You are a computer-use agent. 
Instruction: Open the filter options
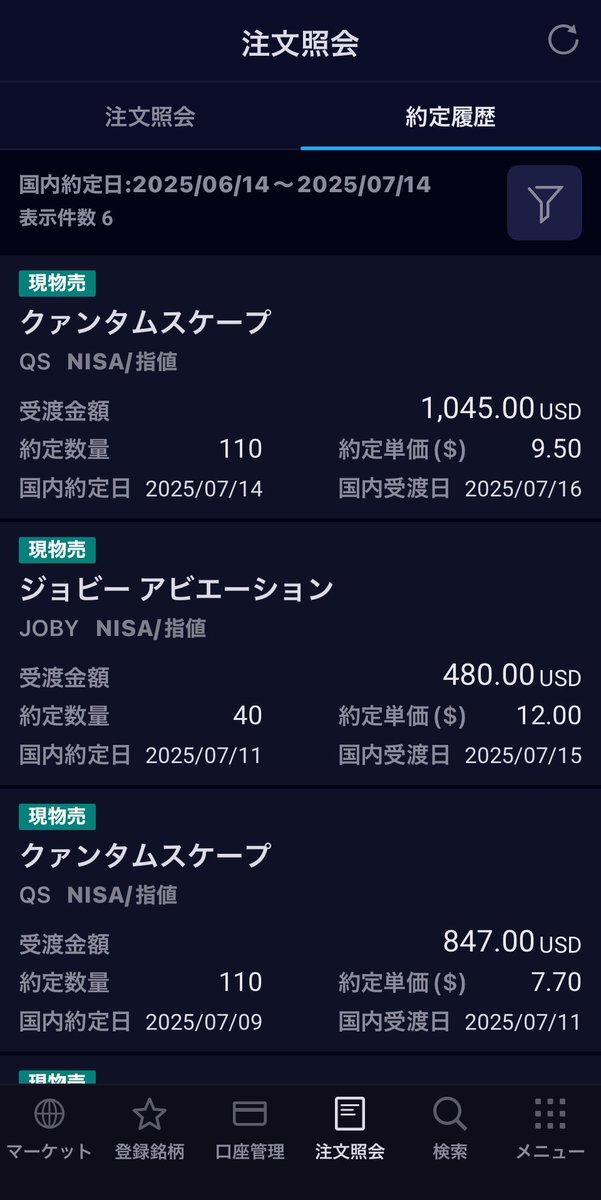[x=544, y=203]
